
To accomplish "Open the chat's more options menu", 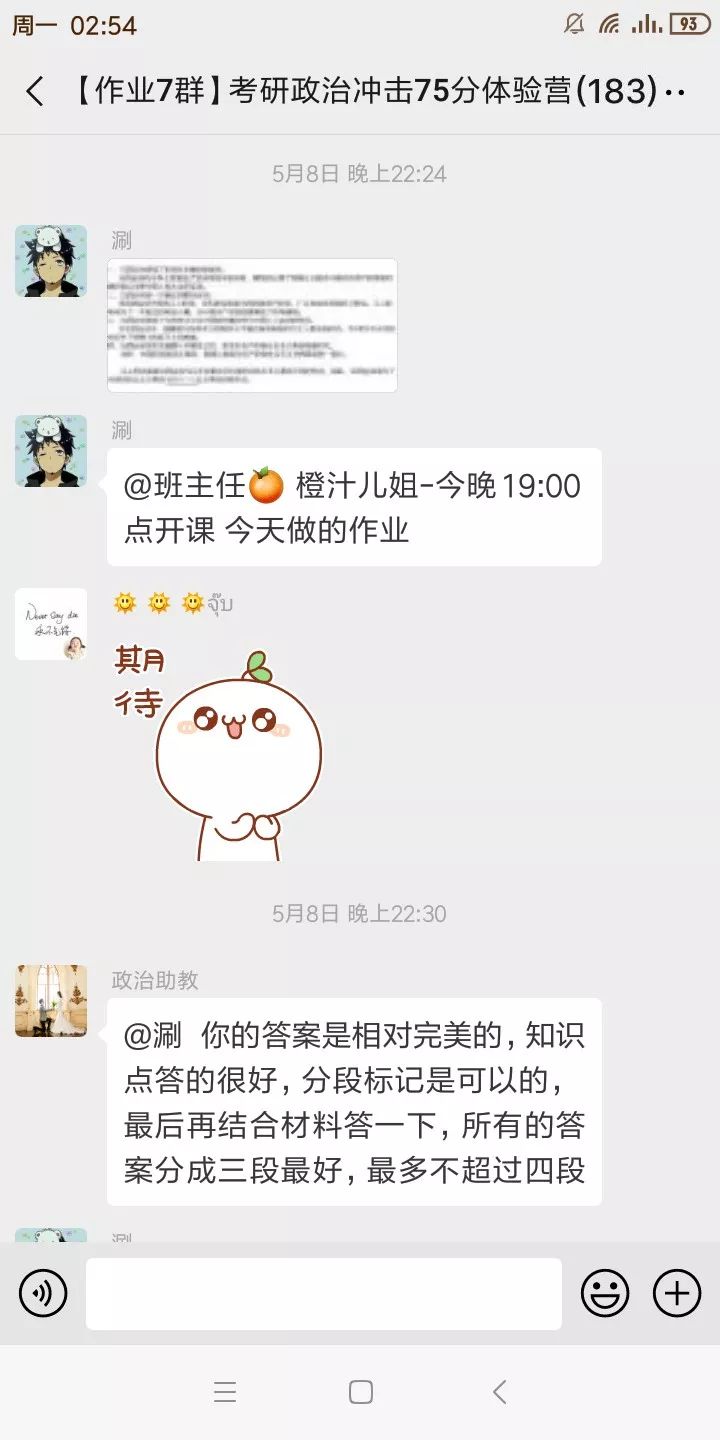I will tap(676, 93).
